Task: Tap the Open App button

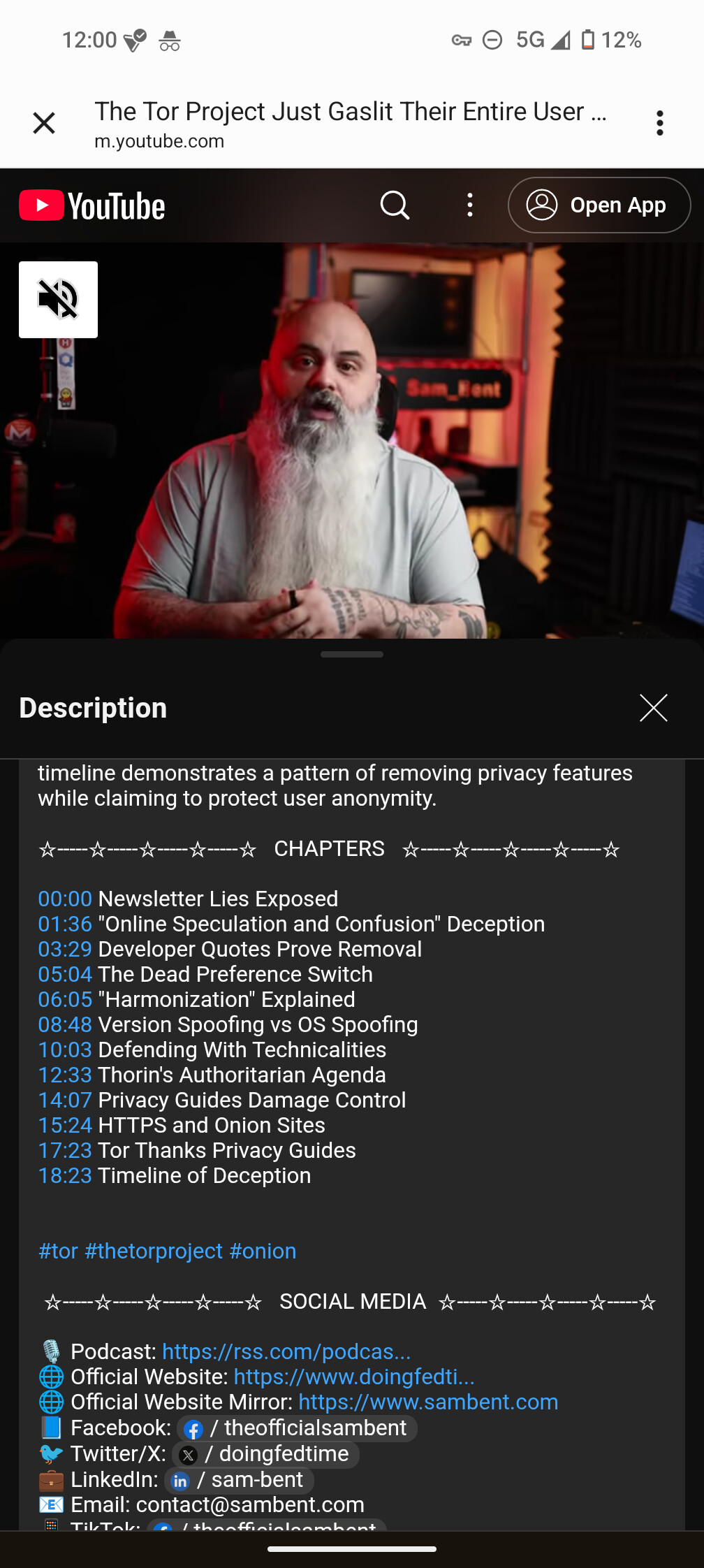Action: click(599, 205)
